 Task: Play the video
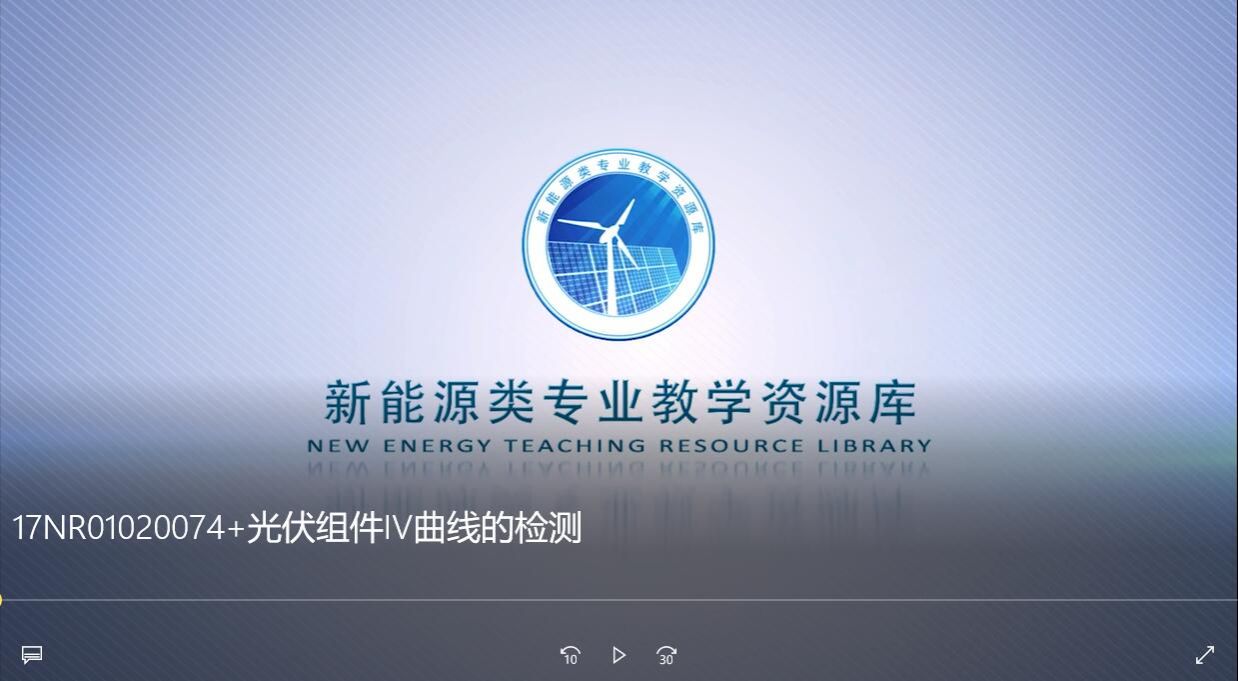coord(619,655)
